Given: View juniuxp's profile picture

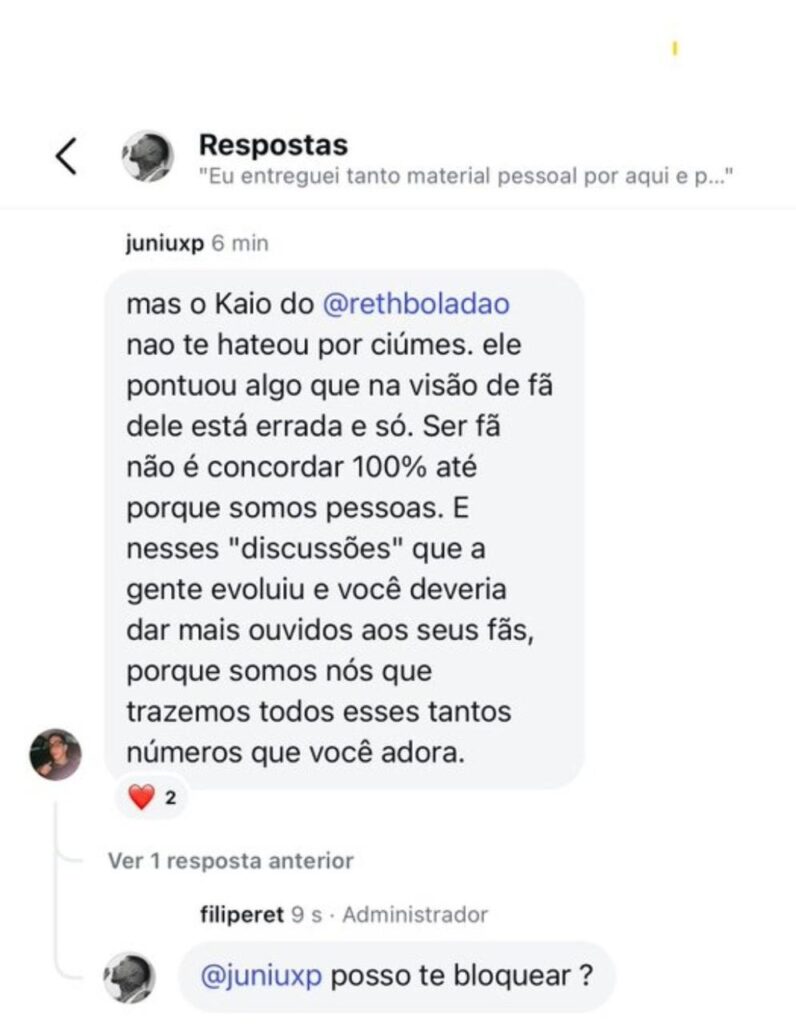Looking at the screenshot, I should point(55,754).
